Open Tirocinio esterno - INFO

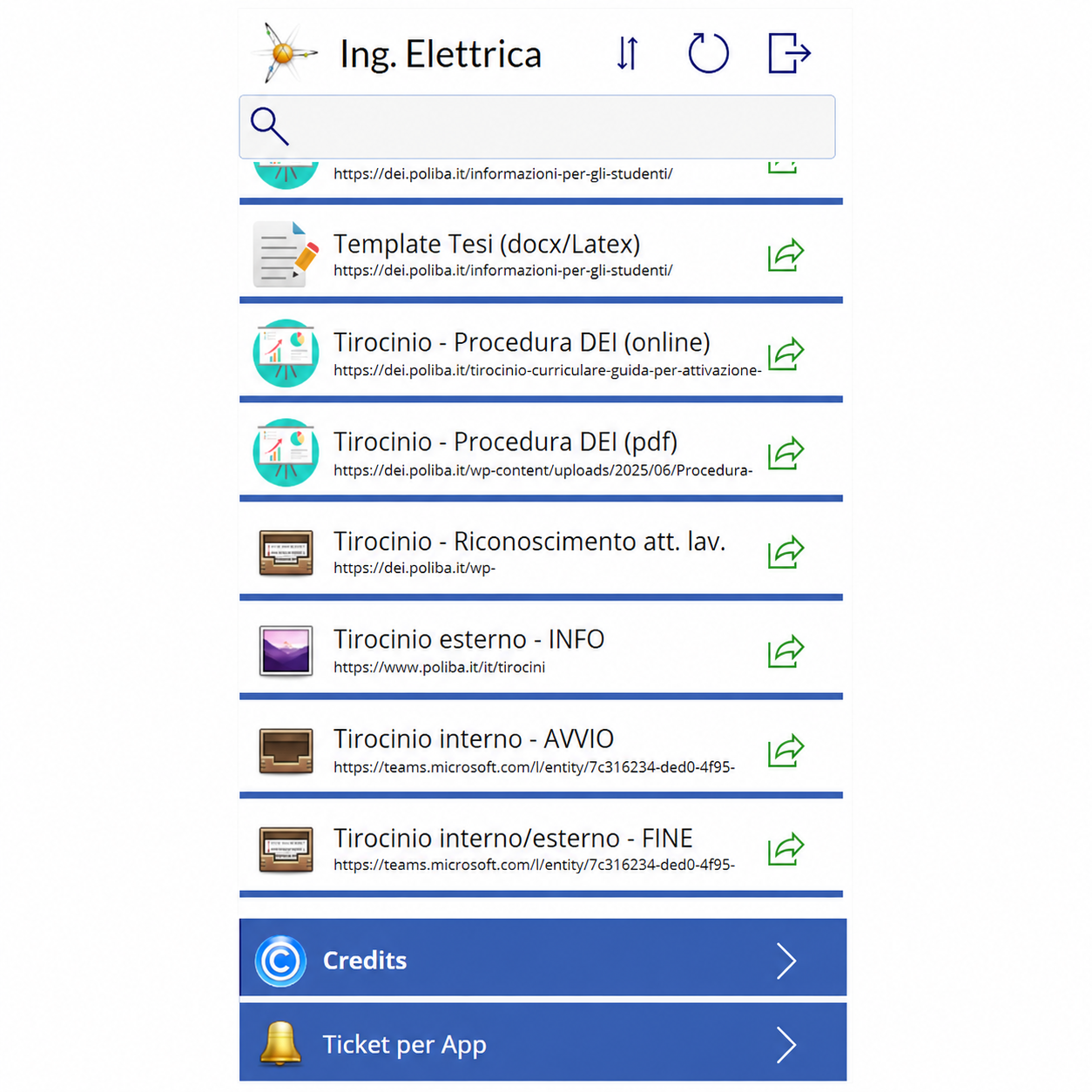click(x=541, y=651)
